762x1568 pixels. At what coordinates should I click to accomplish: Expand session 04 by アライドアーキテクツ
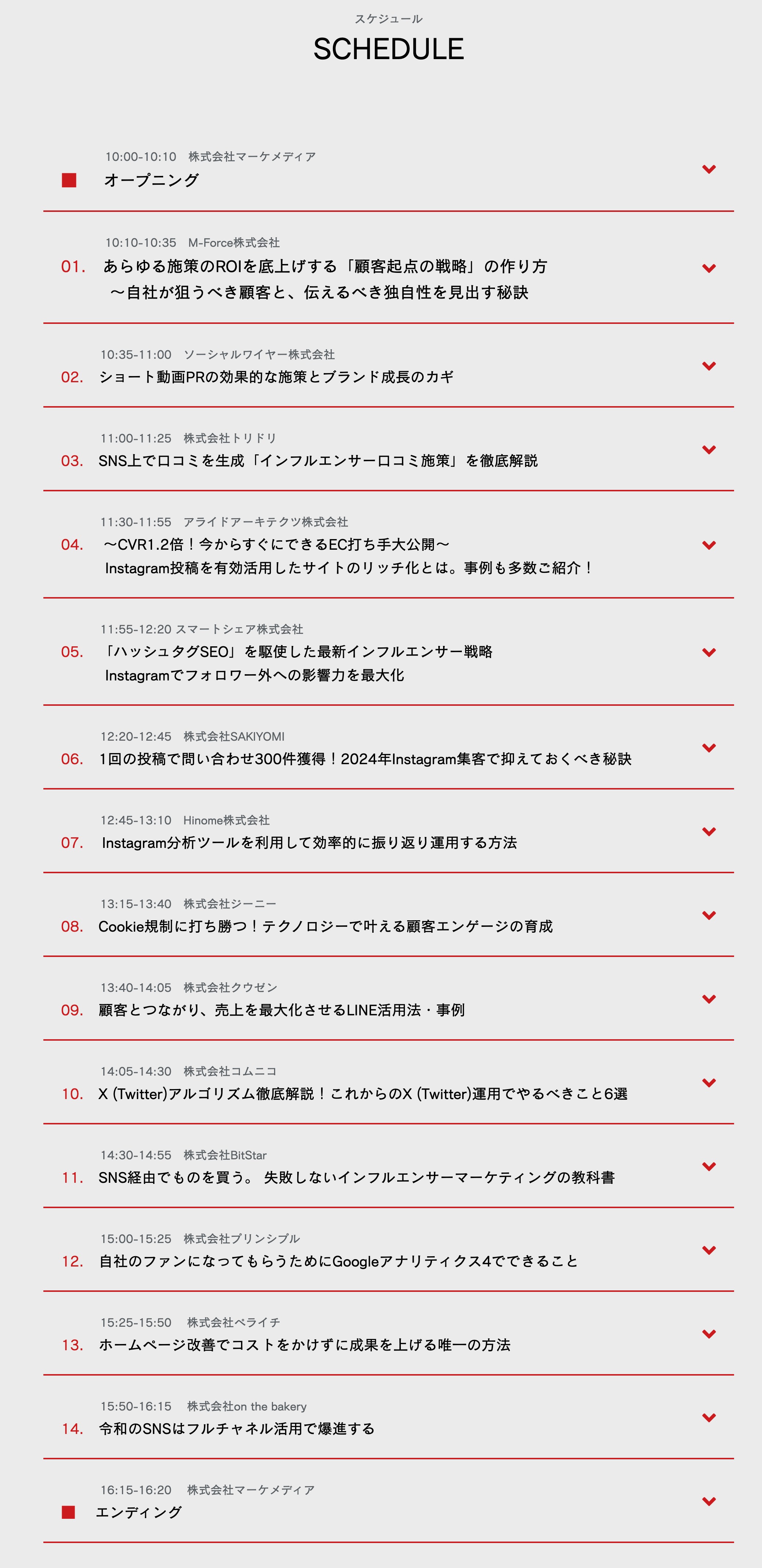[x=708, y=545]
